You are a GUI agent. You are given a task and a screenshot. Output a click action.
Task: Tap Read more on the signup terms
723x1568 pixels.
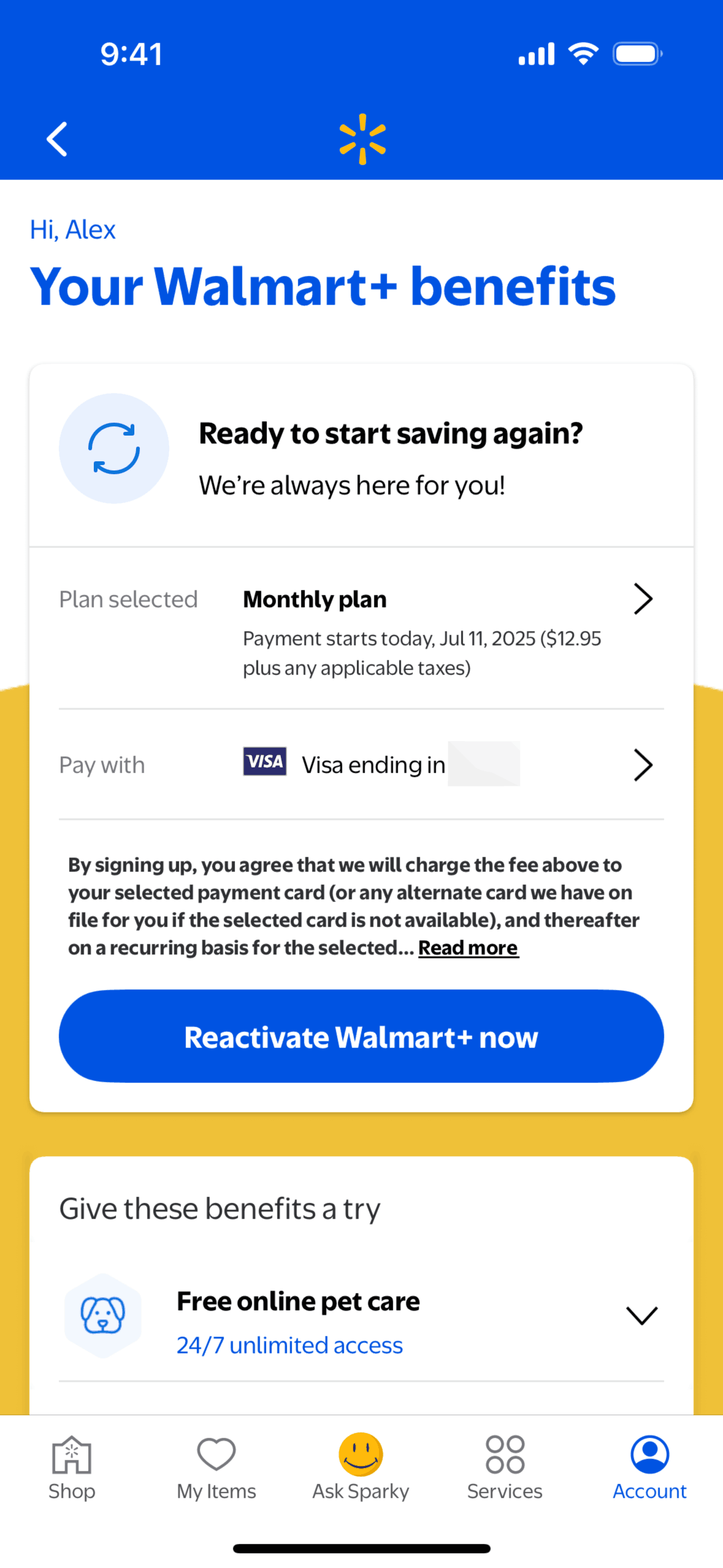click(468, 948)
